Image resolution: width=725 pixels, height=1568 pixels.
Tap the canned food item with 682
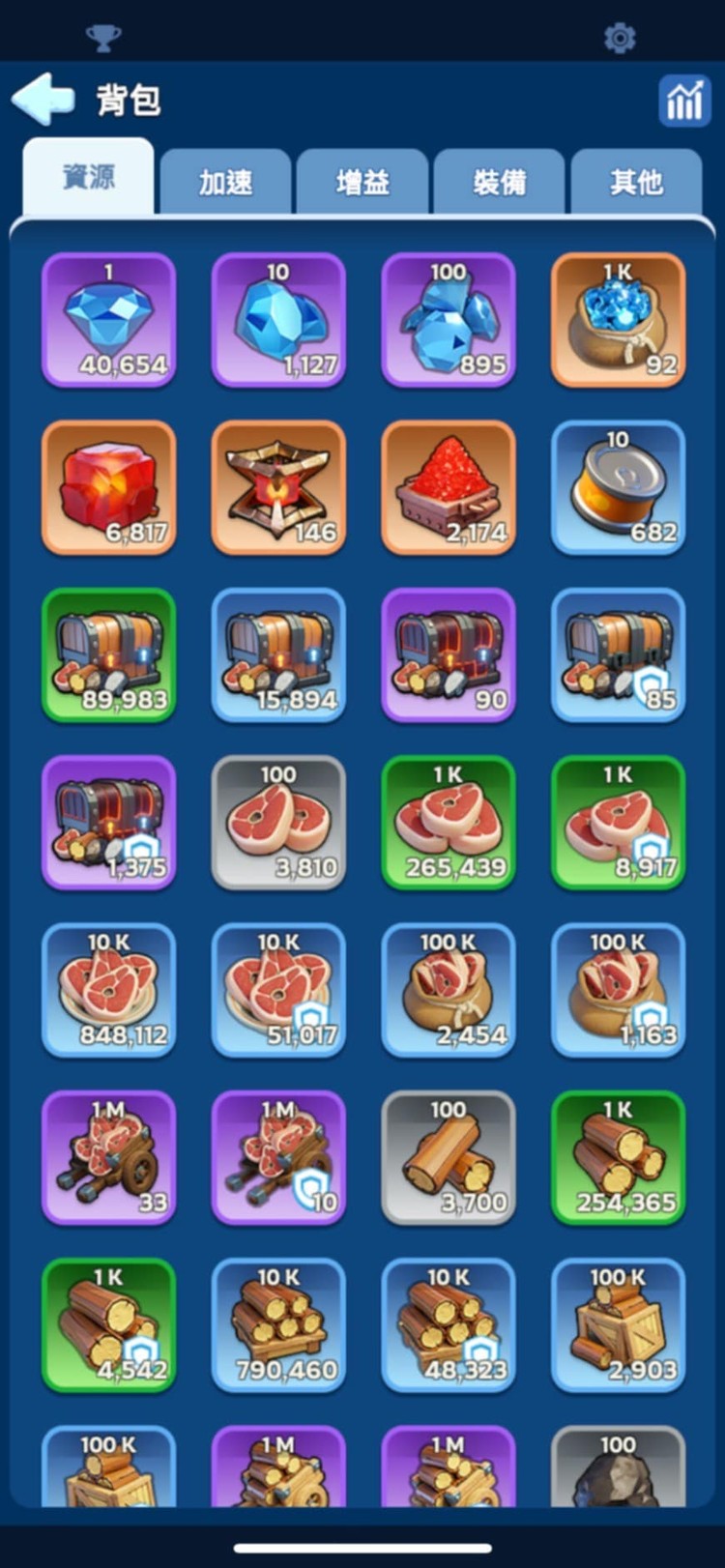(619, 487)
